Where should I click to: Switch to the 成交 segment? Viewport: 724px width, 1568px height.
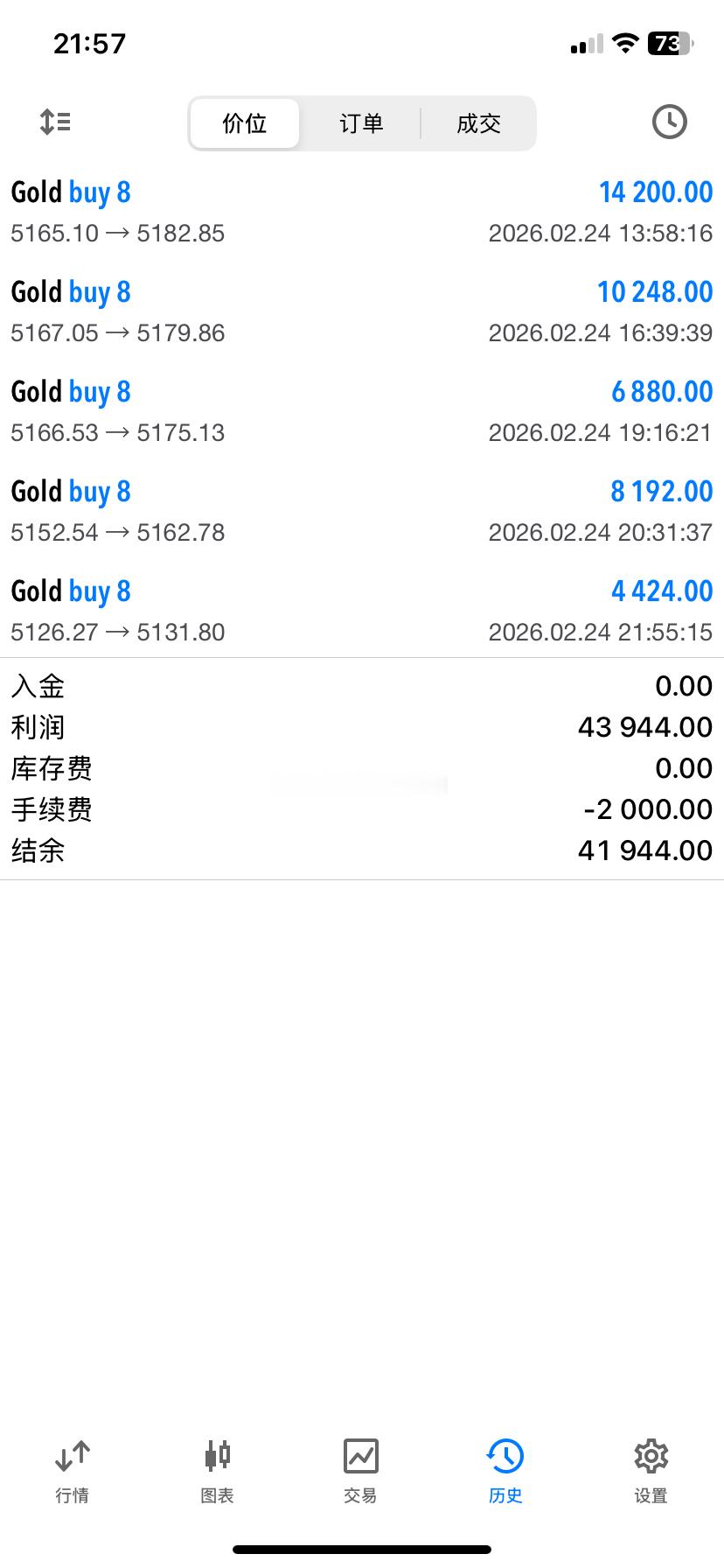coord(478,123)
